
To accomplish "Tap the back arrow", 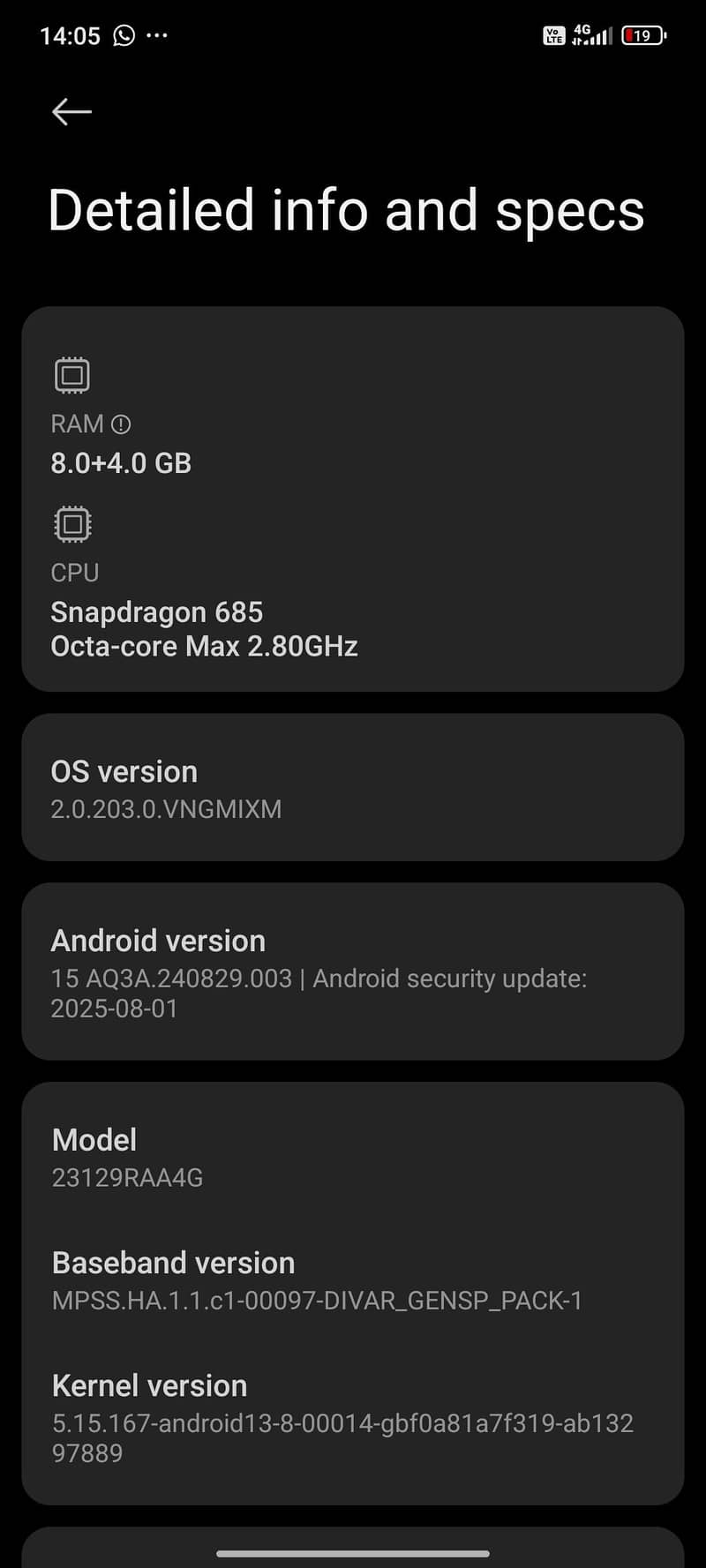I will click(x=71, y=111).
